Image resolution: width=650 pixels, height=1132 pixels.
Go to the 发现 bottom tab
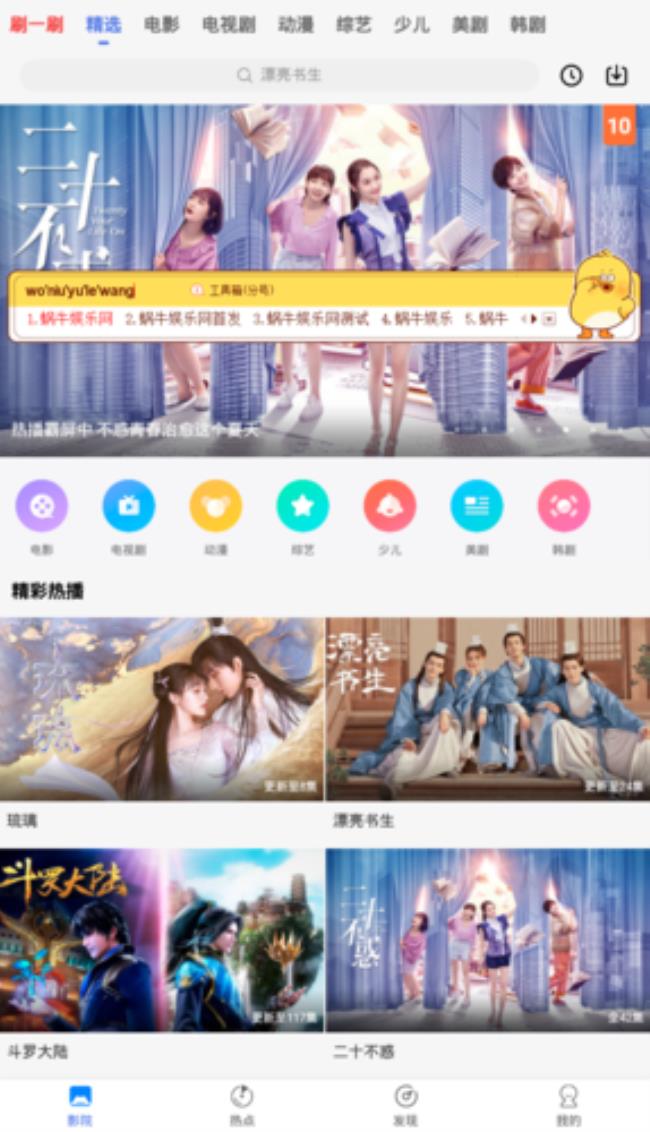(x=405, y=1104)
